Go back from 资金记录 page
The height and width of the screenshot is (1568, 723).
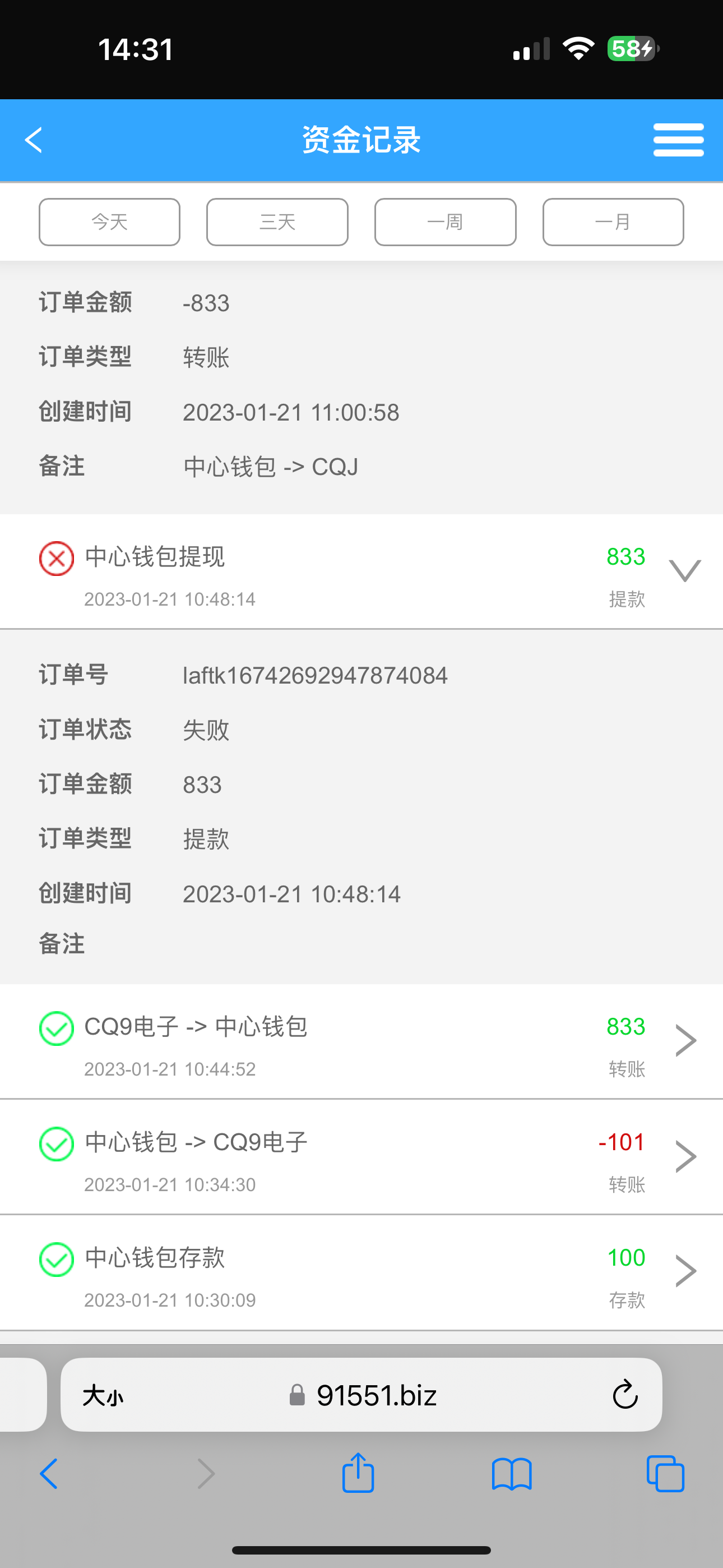(34, 140)
